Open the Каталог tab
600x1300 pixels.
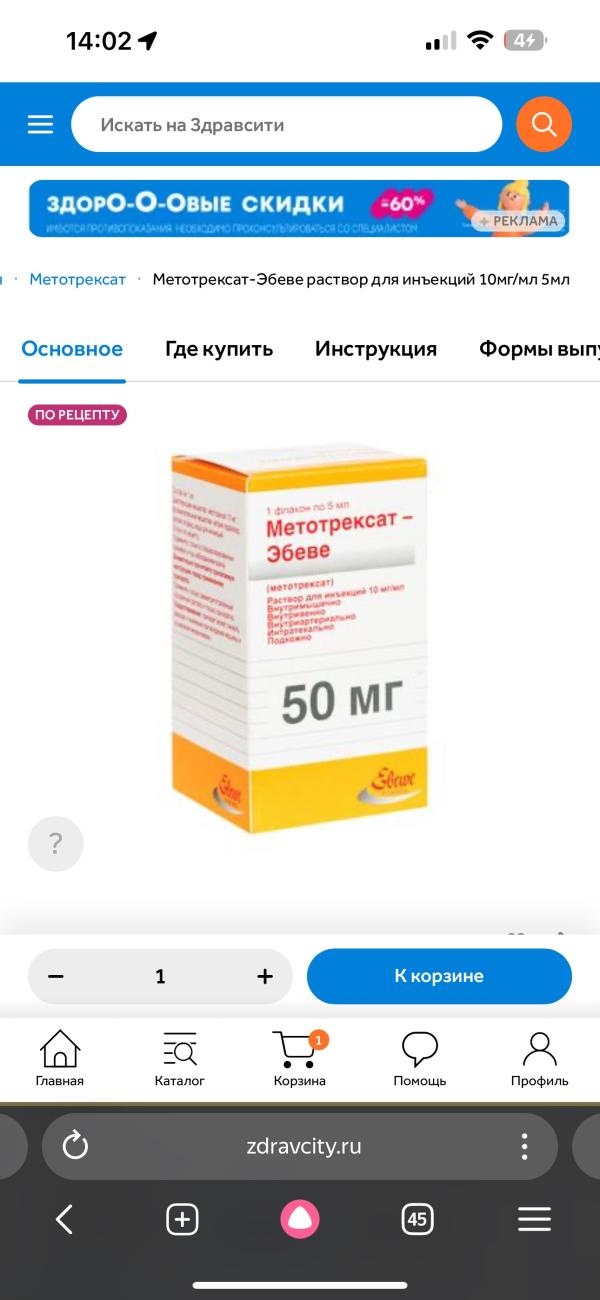180,1059
